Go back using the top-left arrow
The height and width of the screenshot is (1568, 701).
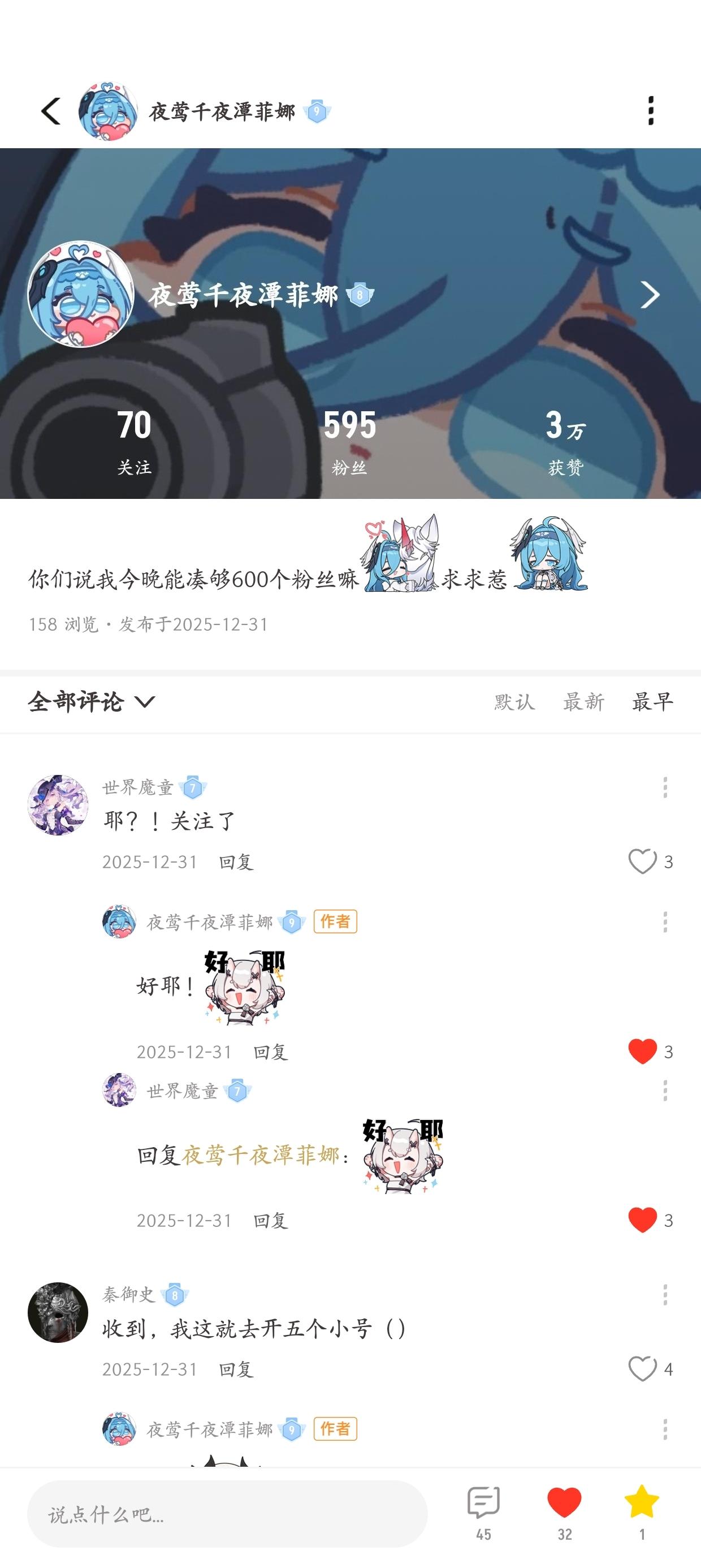click(51, 111)
